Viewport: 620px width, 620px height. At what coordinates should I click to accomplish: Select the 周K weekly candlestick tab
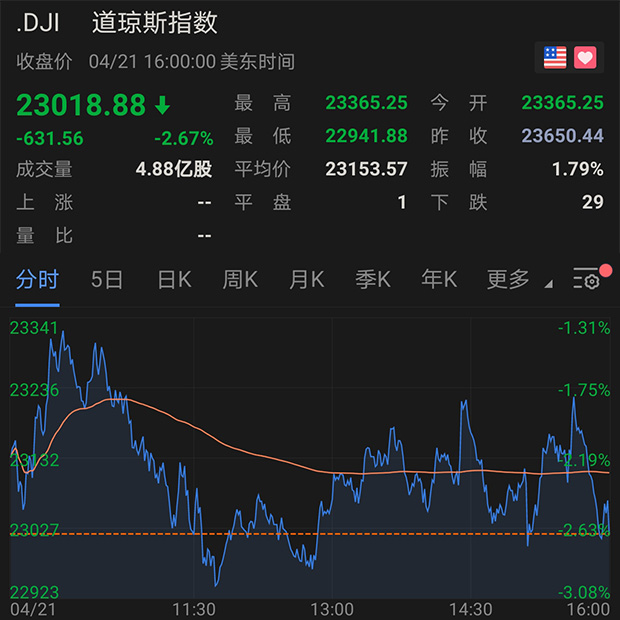[240, 280]
